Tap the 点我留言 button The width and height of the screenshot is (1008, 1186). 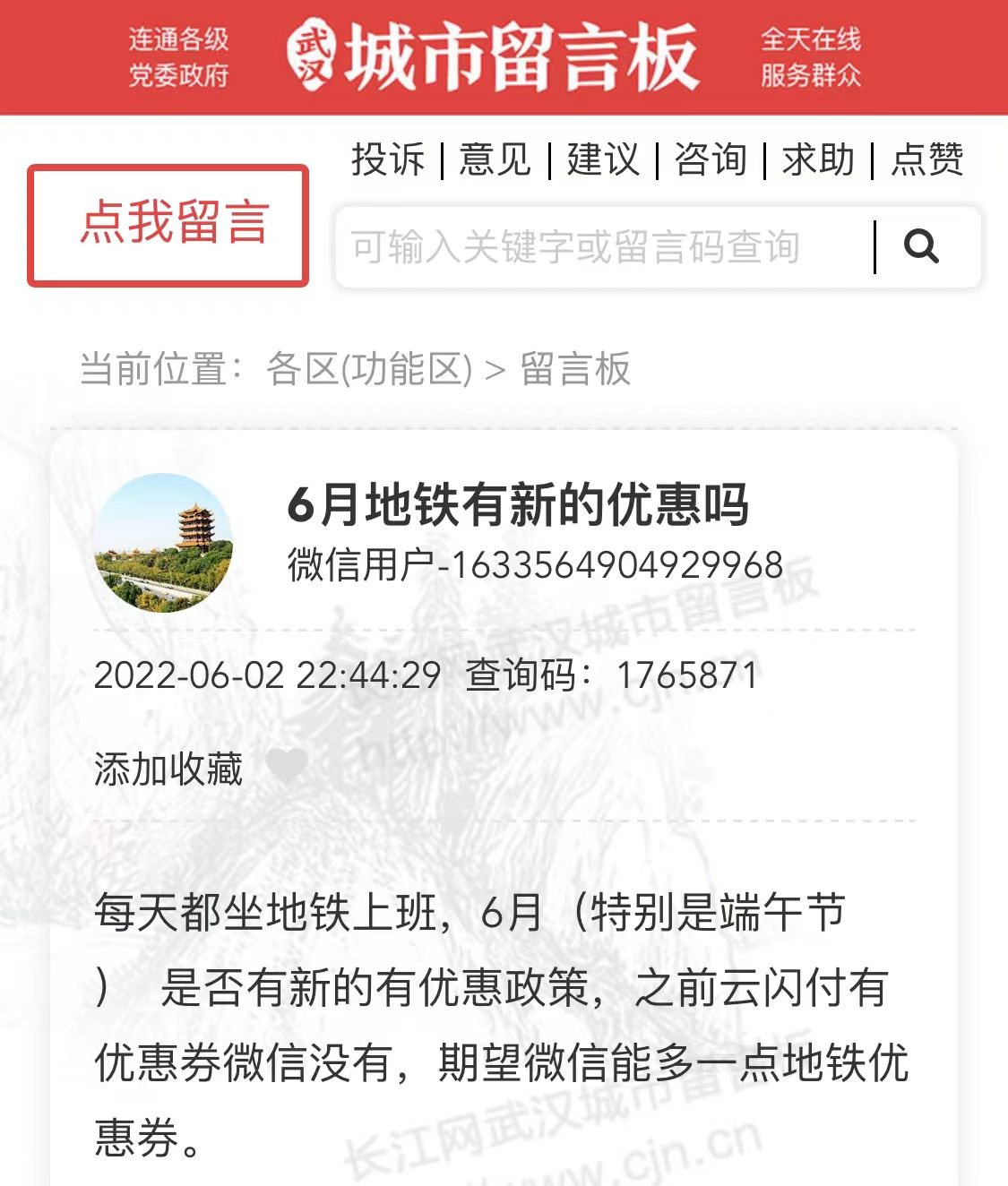coord(168,225)
